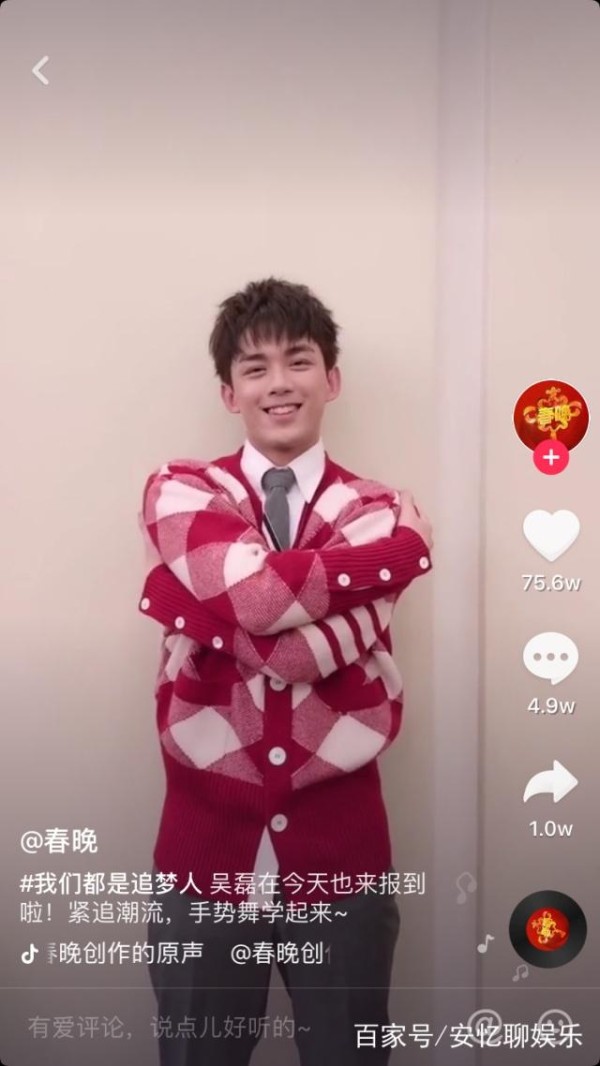Follow 春晚 with the pink plus button
The height and width of the screenshot is (1066, 600).
coord(550,458)
